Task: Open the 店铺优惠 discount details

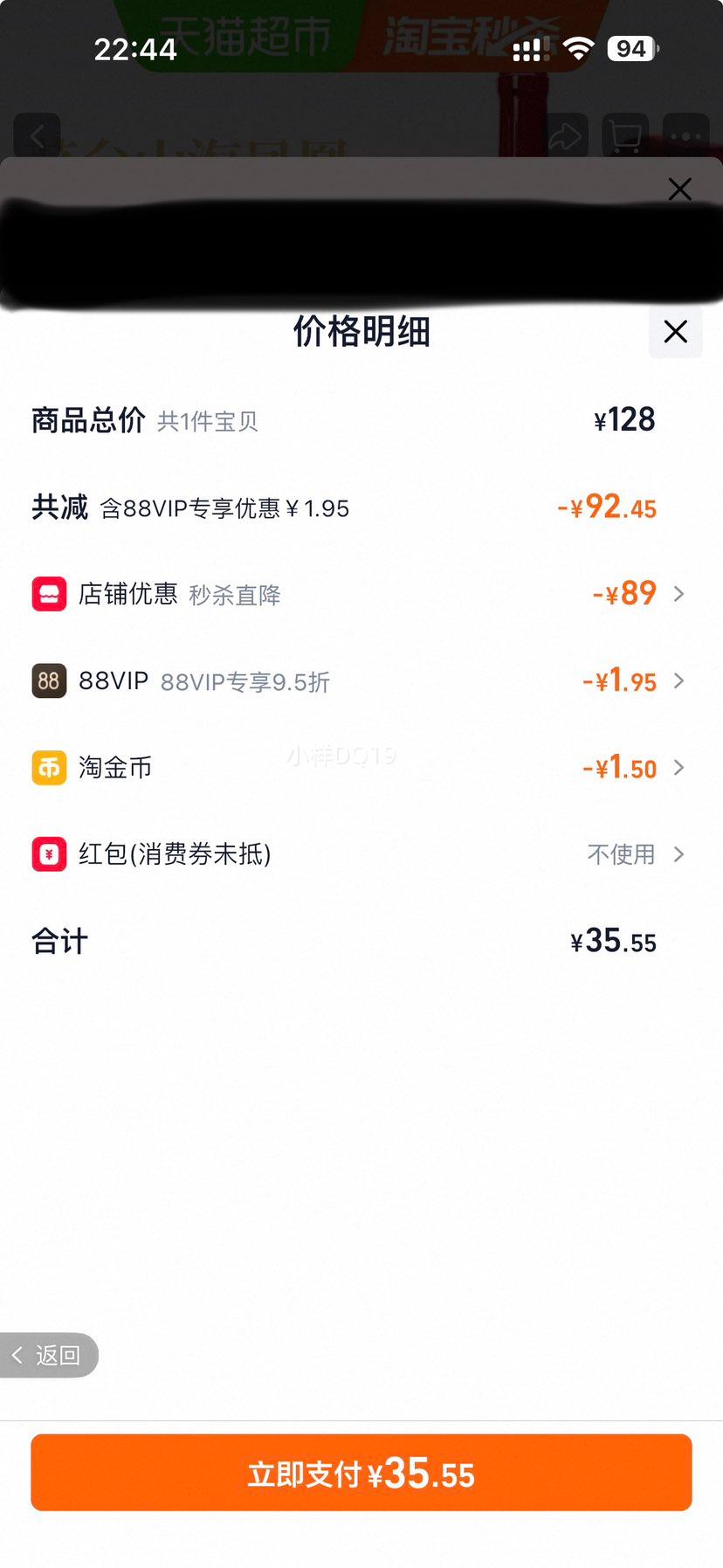Action: tap(360, 595)
